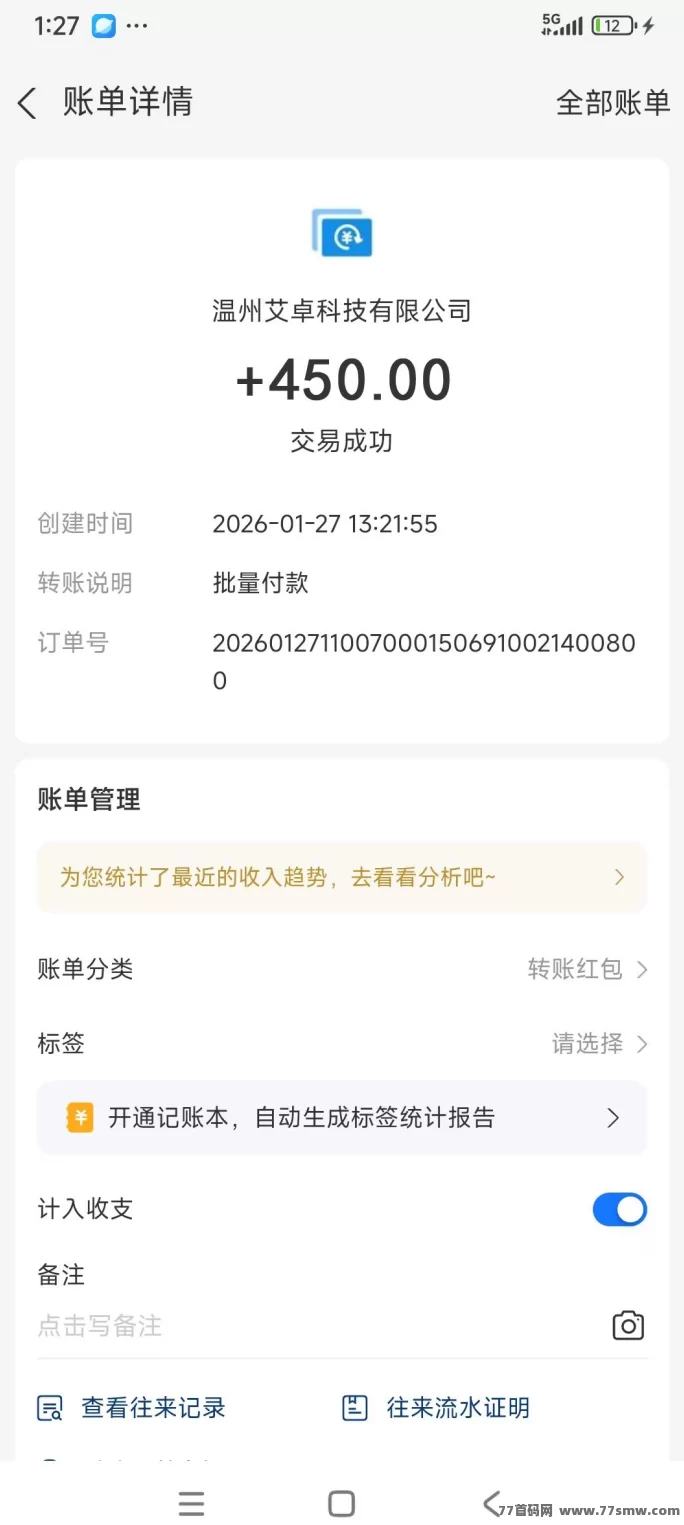Viewport: 684px width, 1525px height.
Task: Change 账单分类 from 转账红包
Action: pos(342,969)
